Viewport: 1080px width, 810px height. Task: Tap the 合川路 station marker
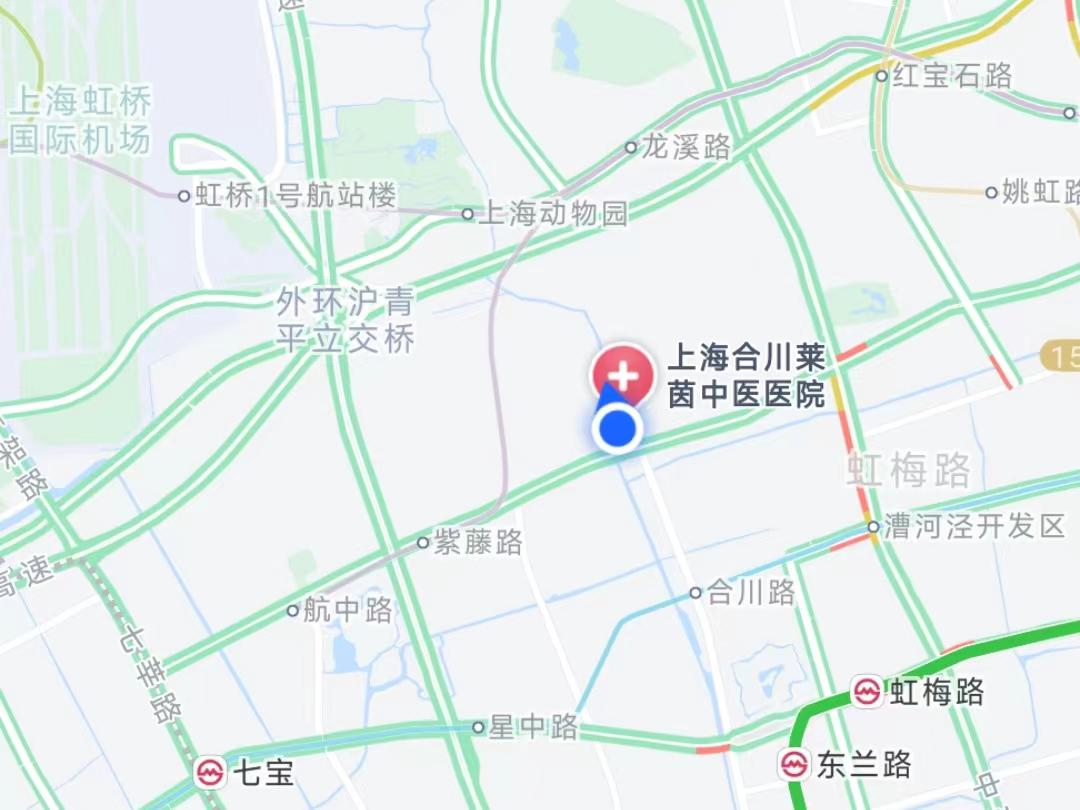(696, 592)
